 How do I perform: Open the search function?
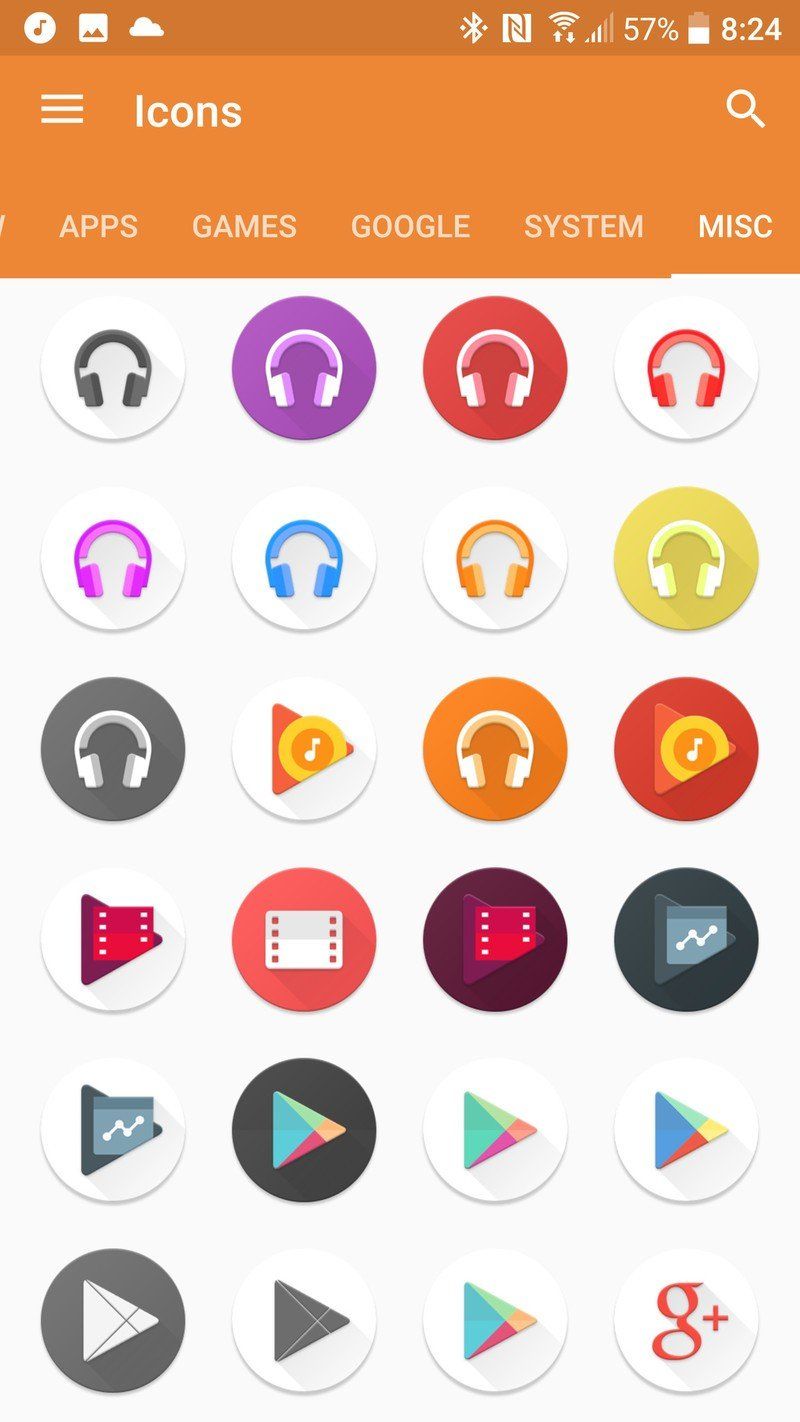(746, 110)
